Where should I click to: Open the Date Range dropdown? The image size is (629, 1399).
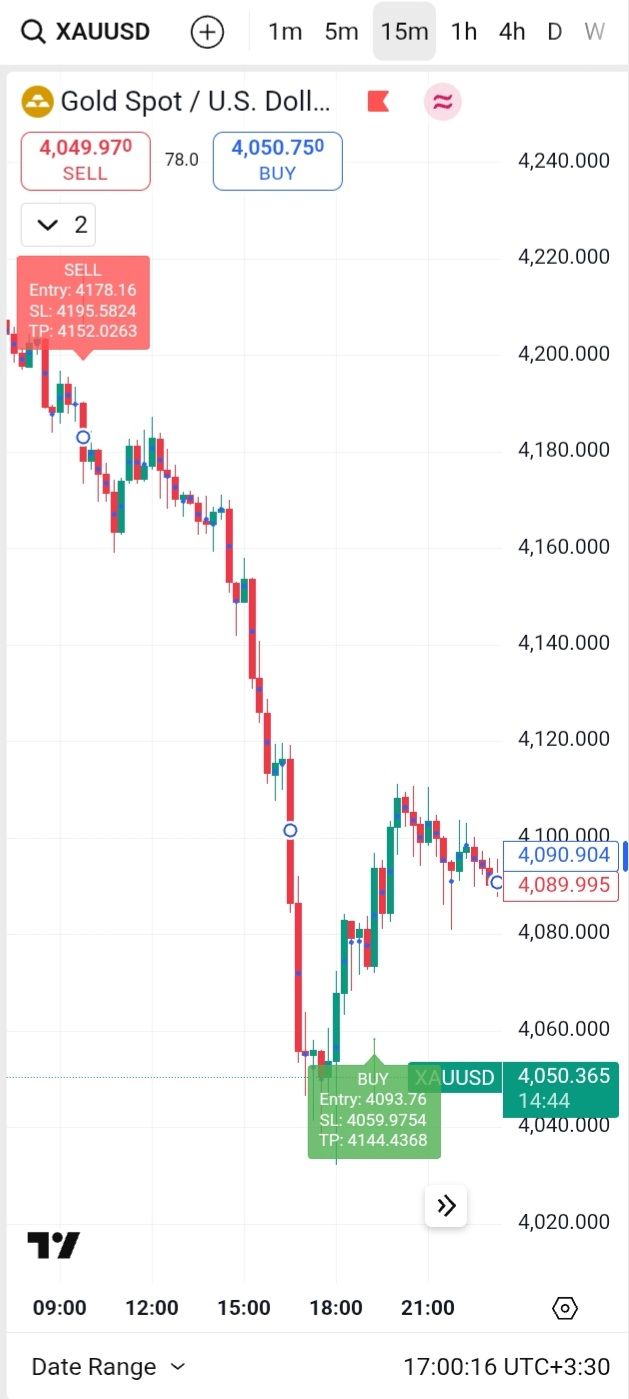coord(108,1366)
